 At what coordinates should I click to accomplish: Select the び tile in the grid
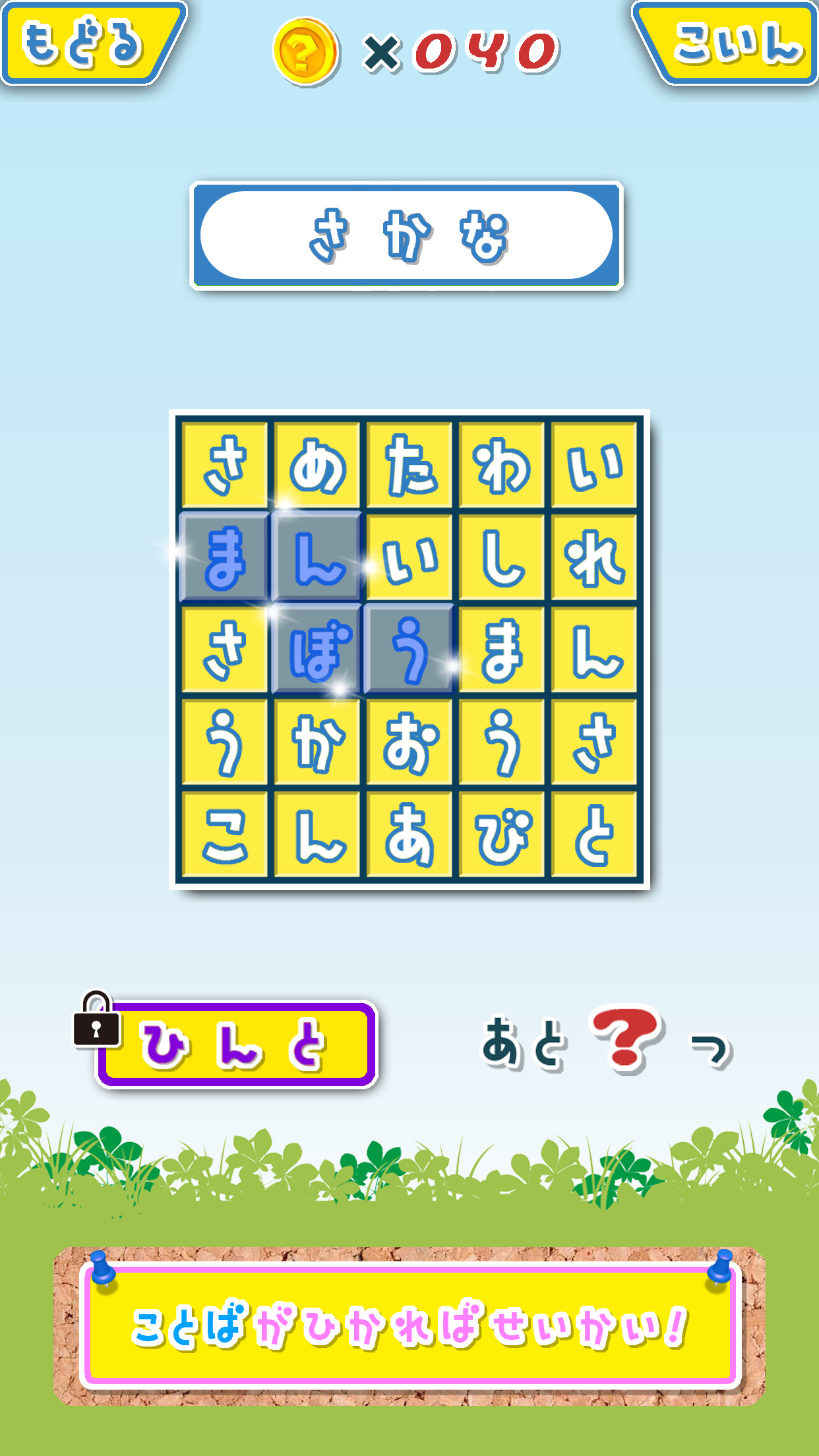(502, 835)
